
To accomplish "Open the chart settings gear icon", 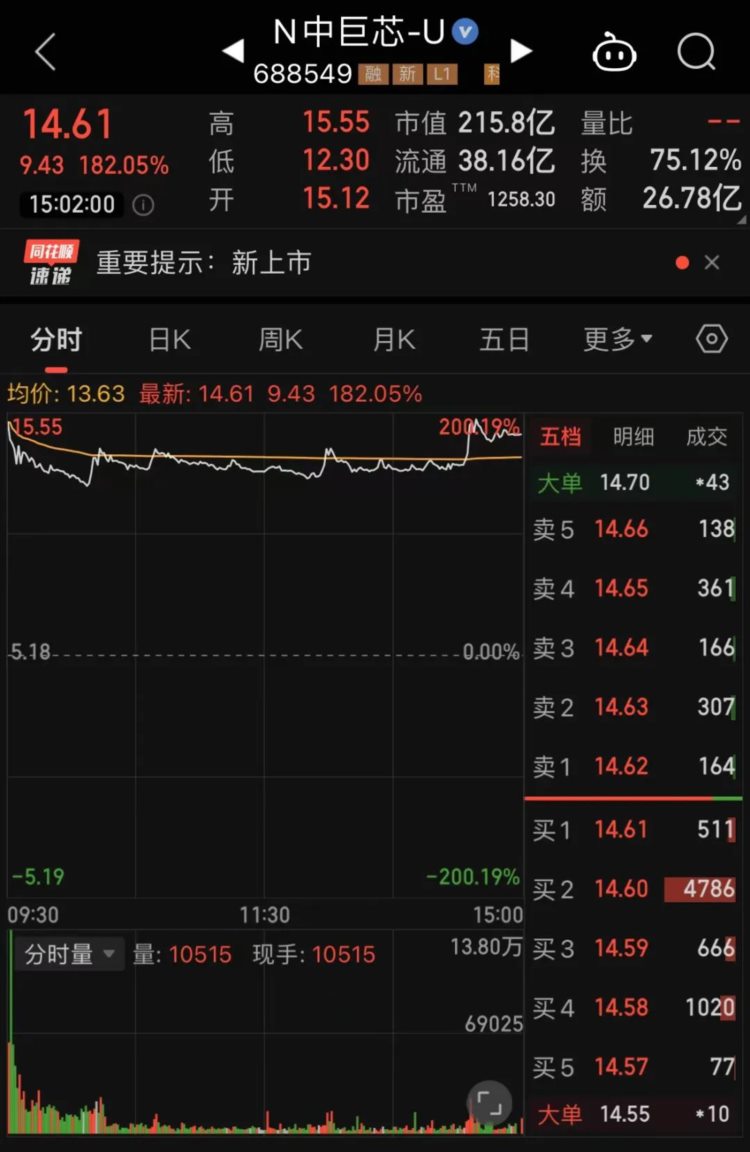I will [710, 339].
